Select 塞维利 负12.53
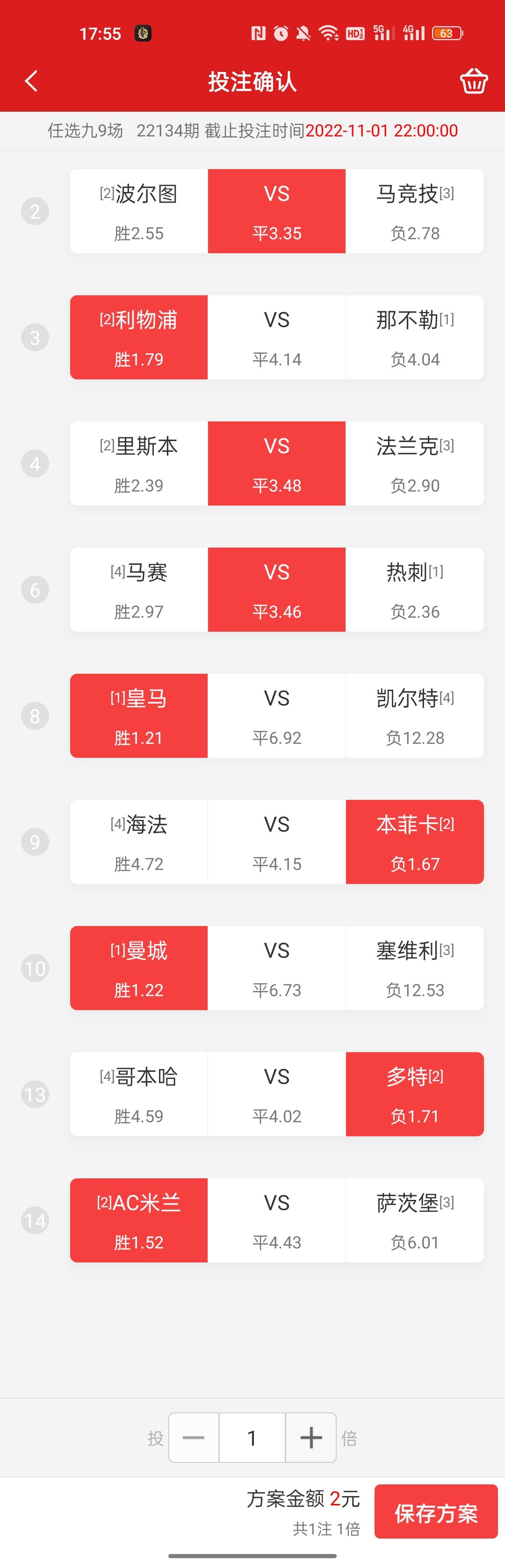The width and height of the screenshot is (505, 1568). [415, 968]
